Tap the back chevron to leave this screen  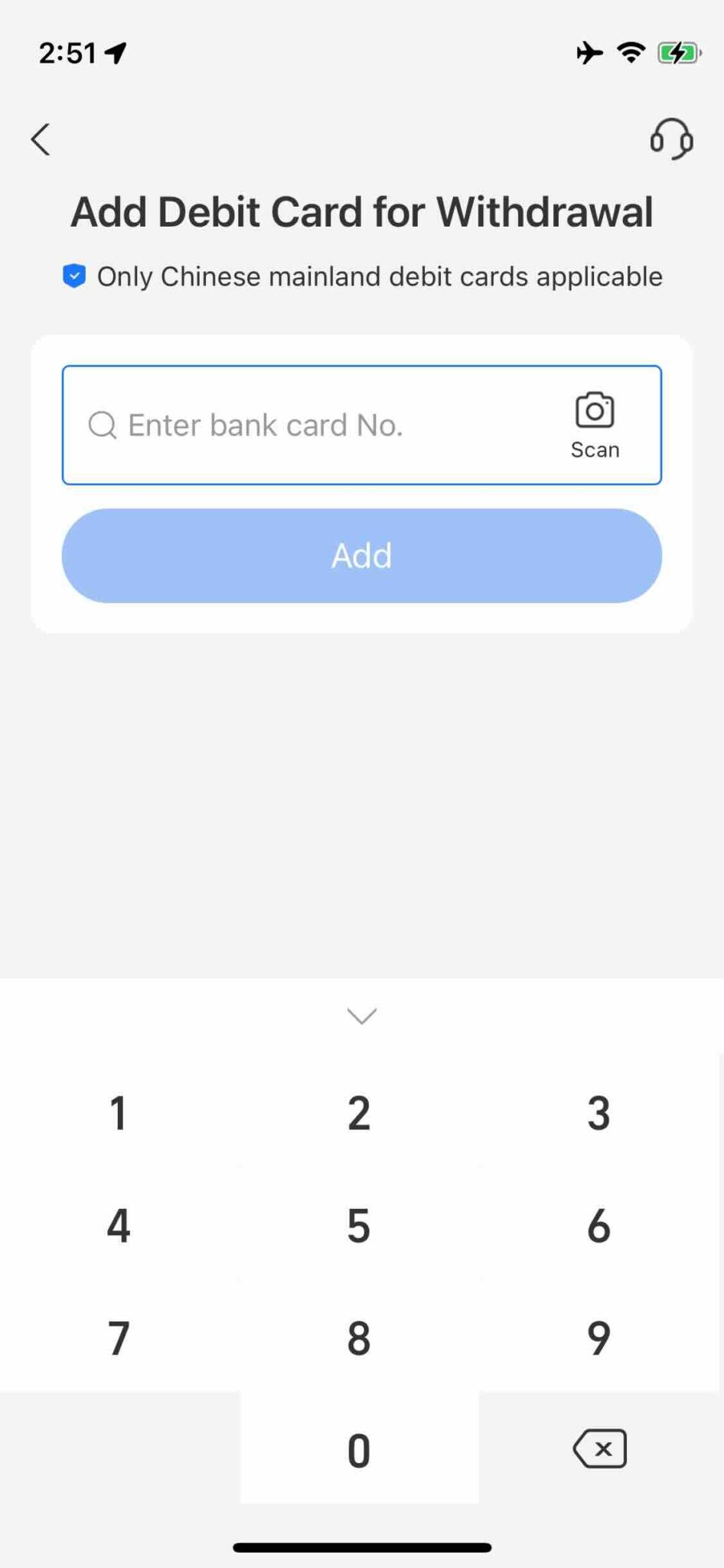41,140
